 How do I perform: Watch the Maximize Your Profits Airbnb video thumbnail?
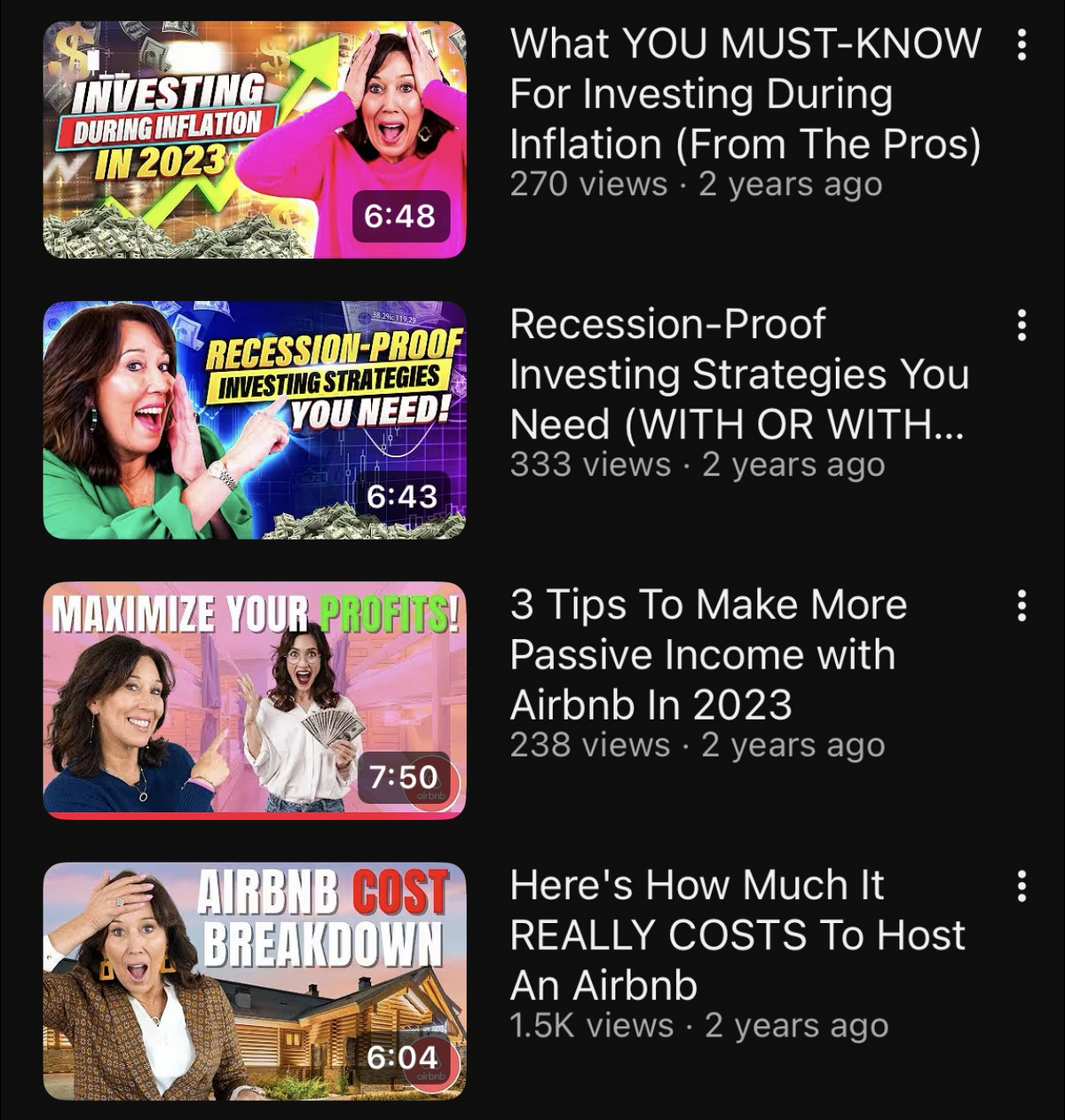pos(255,700)
